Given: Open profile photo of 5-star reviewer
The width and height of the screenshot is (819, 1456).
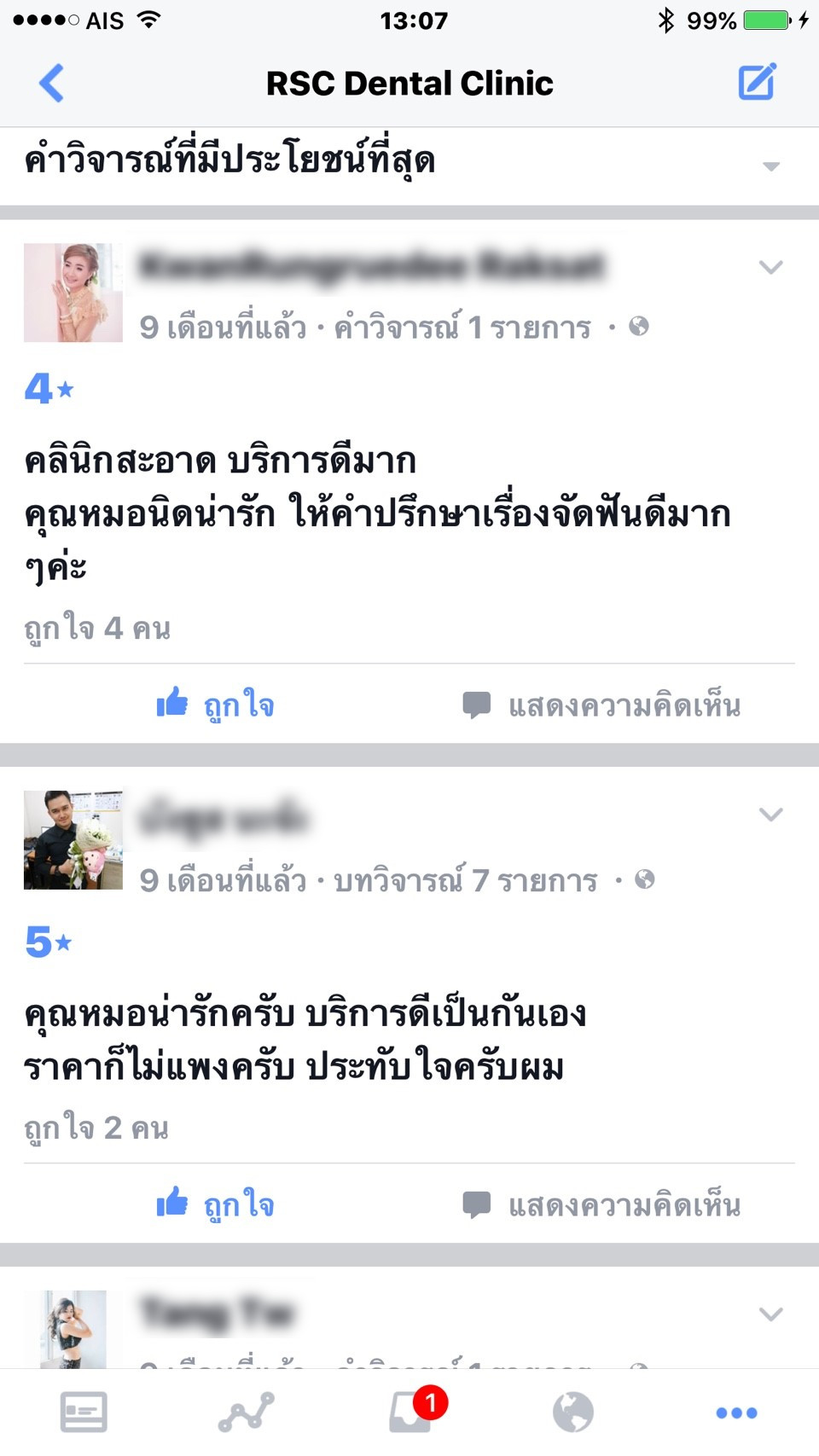Looking at the screenshot, I should pyautogui.click(x=73, y=840).
